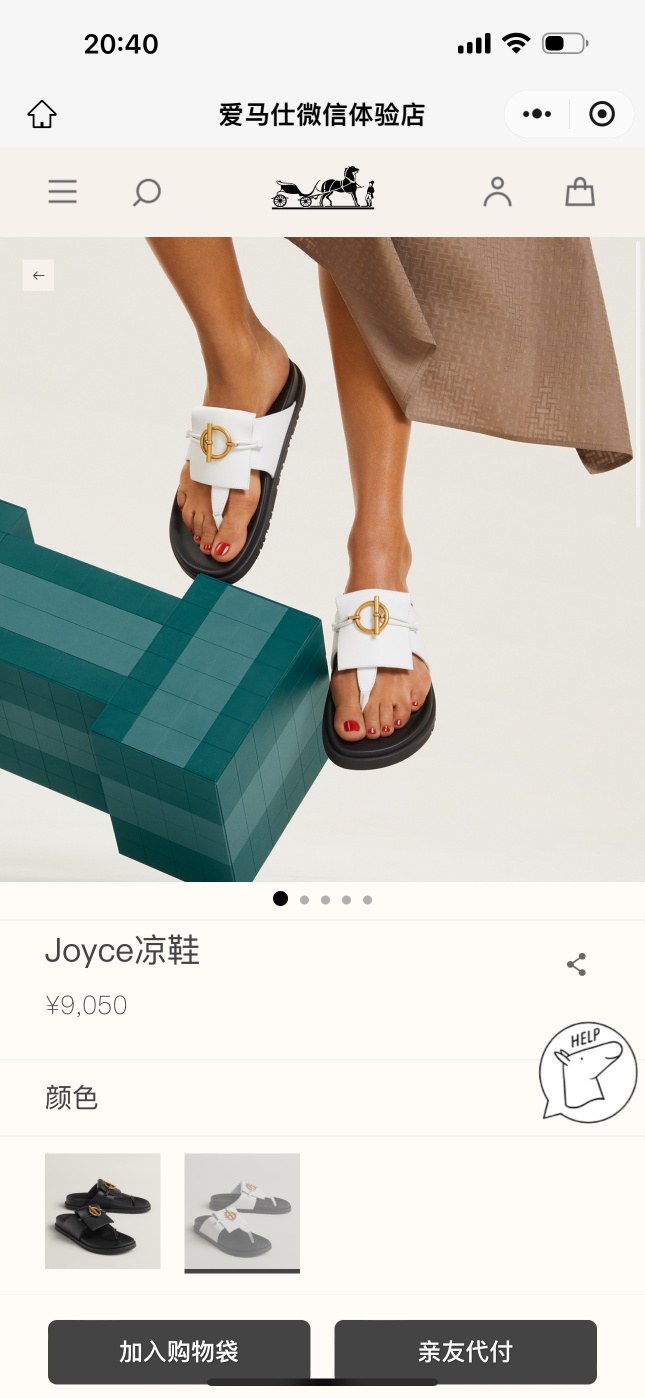This screenshot has width=645, height=1398.
Task: Share the Joyce sandals
Action: (576, 964)
